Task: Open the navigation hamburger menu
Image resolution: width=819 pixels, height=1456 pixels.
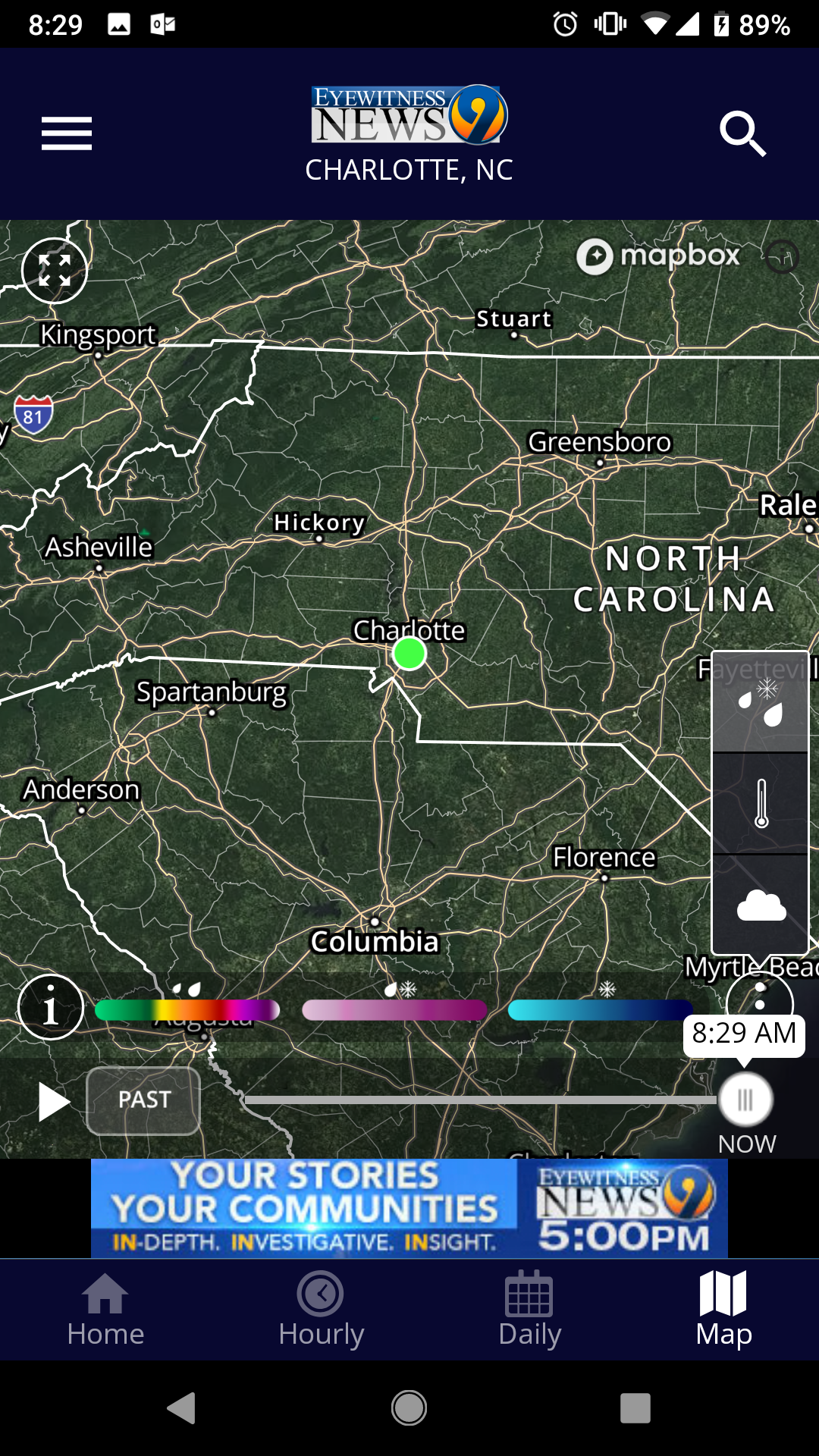Action: [65, 133]
